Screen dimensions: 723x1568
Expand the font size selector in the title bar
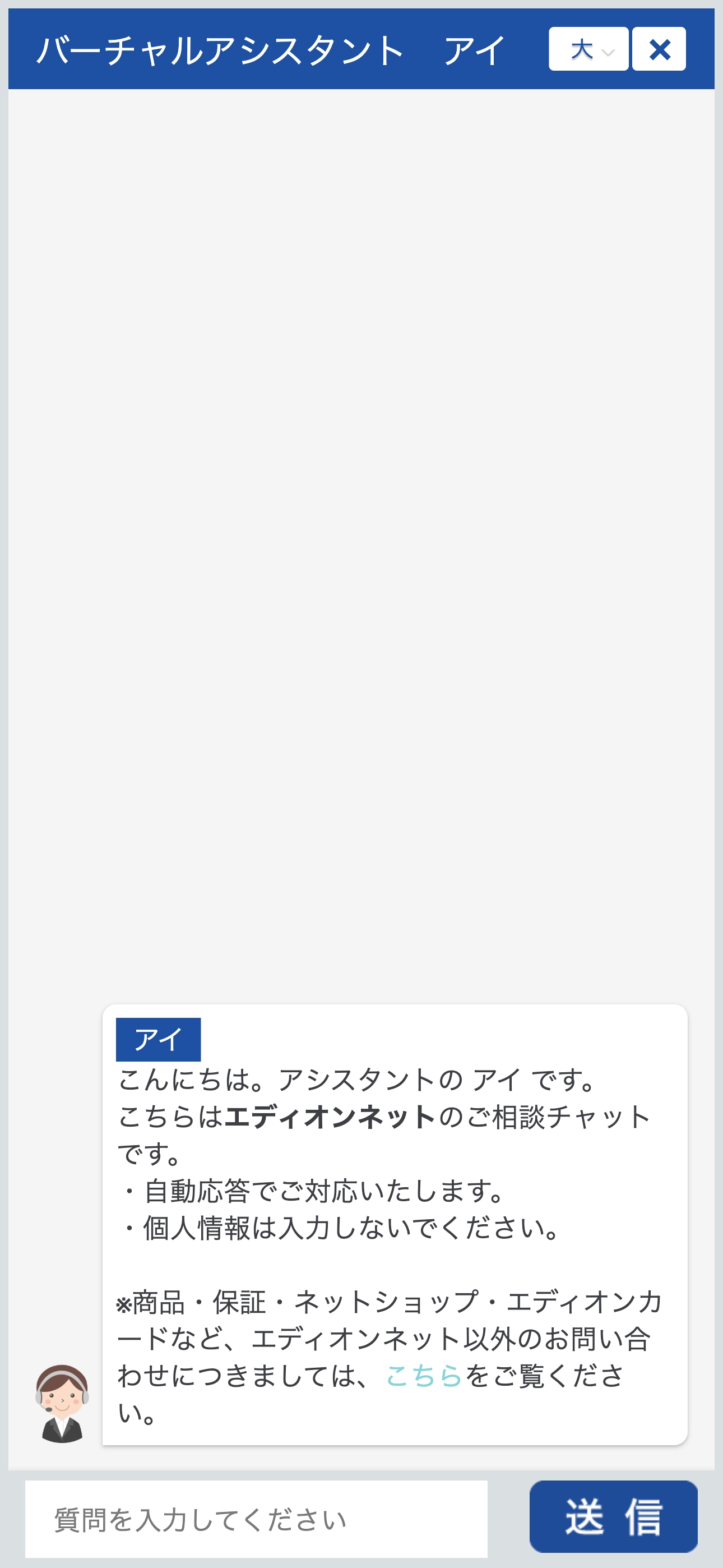(587, 49)
